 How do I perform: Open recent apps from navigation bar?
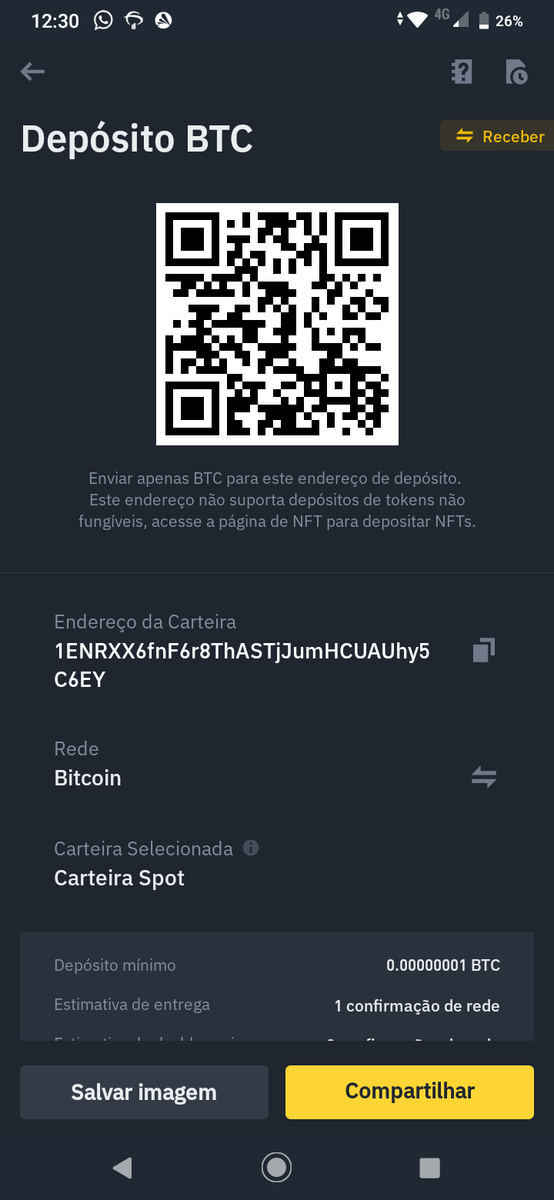(430, 1167)
